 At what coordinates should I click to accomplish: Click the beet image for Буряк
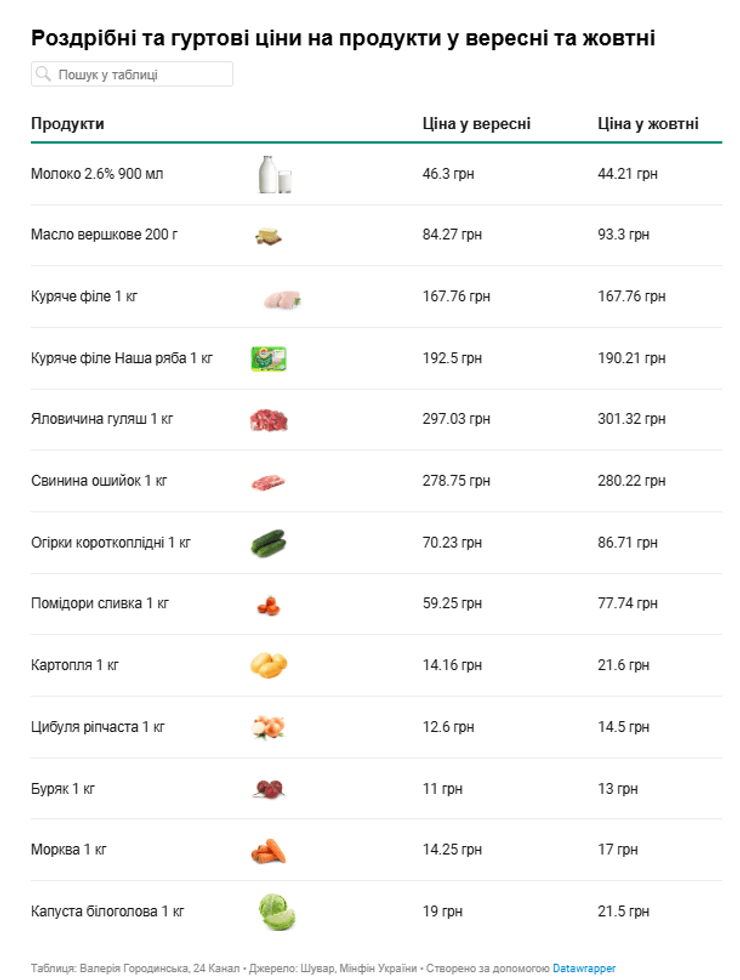[266, 788]
